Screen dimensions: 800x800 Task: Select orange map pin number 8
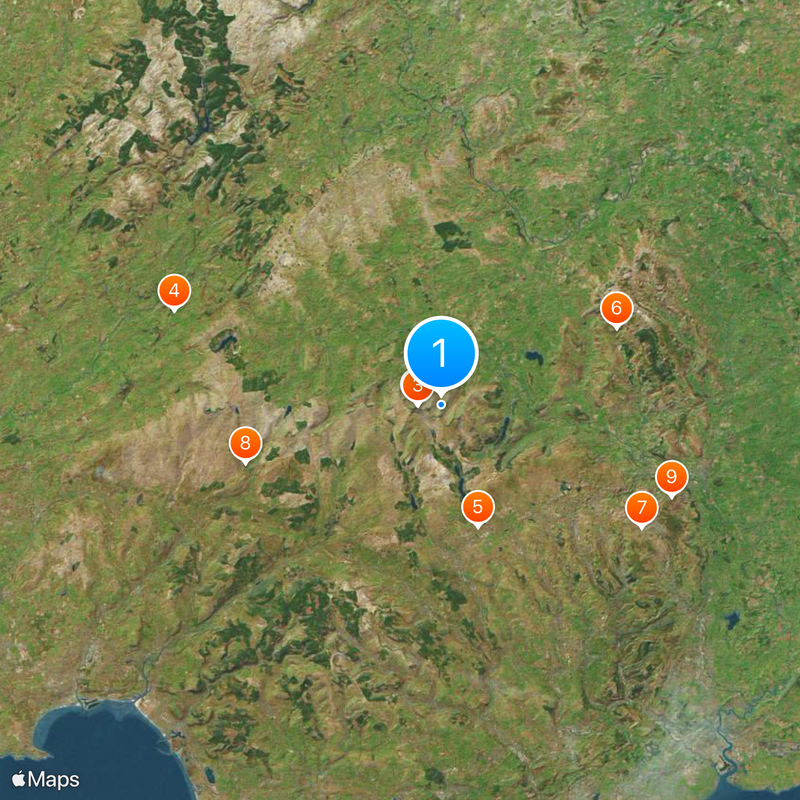coord(245,443)
